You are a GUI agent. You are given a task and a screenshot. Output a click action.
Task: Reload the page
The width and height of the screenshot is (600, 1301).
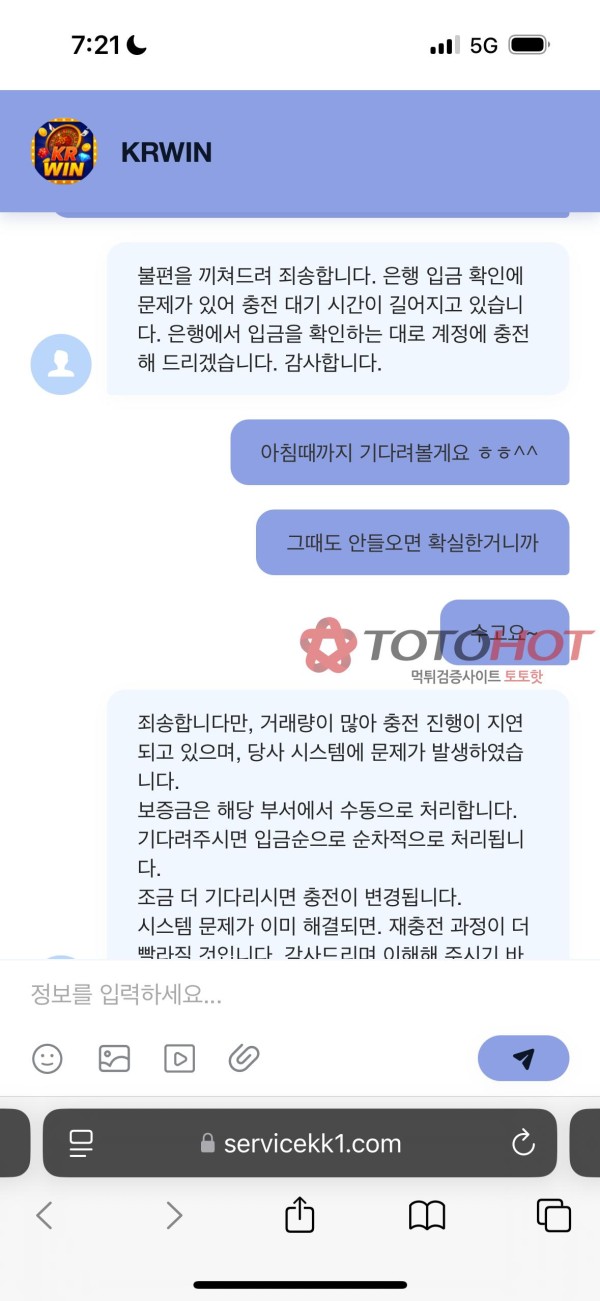pyautogui.click(x=523, y=1143)
